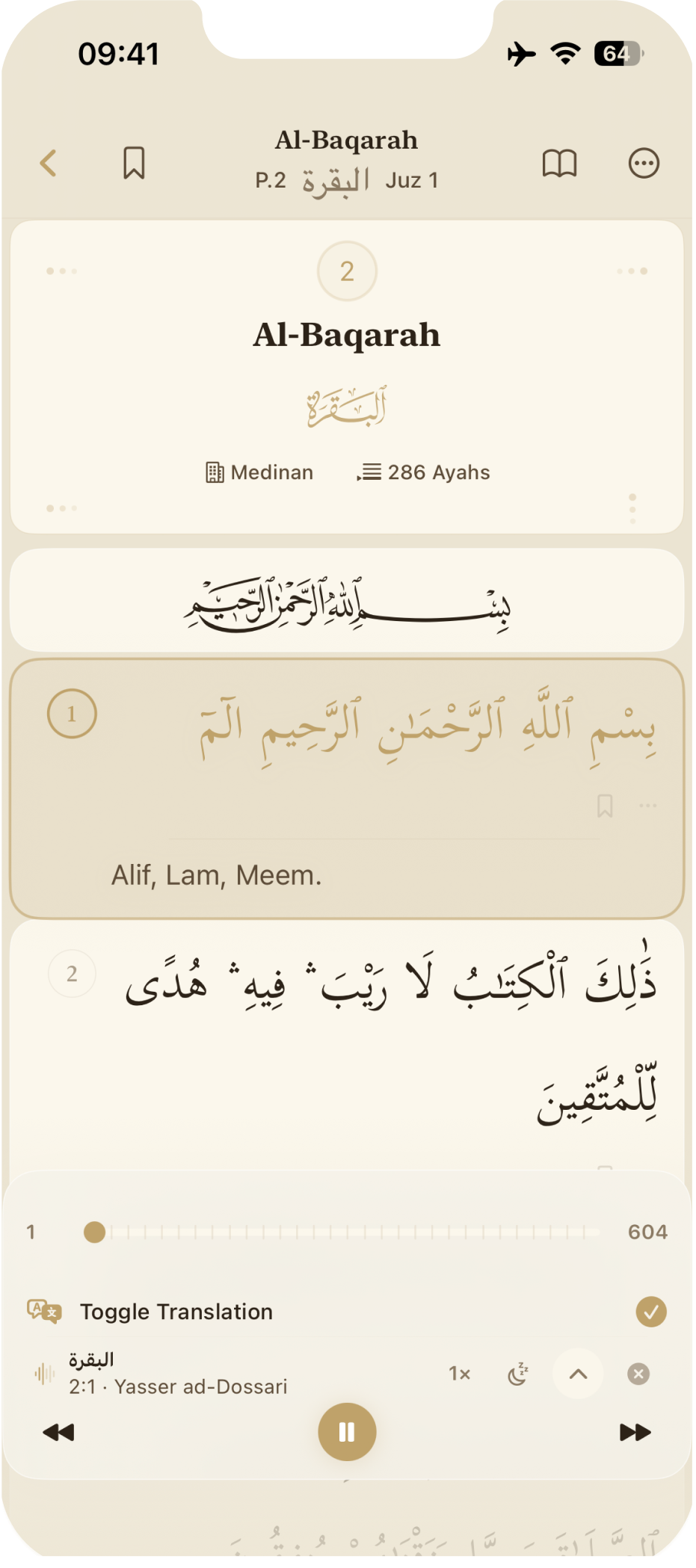Skip to the next ayah
Screen dimensions: 696x1568
click(635, 1432)
